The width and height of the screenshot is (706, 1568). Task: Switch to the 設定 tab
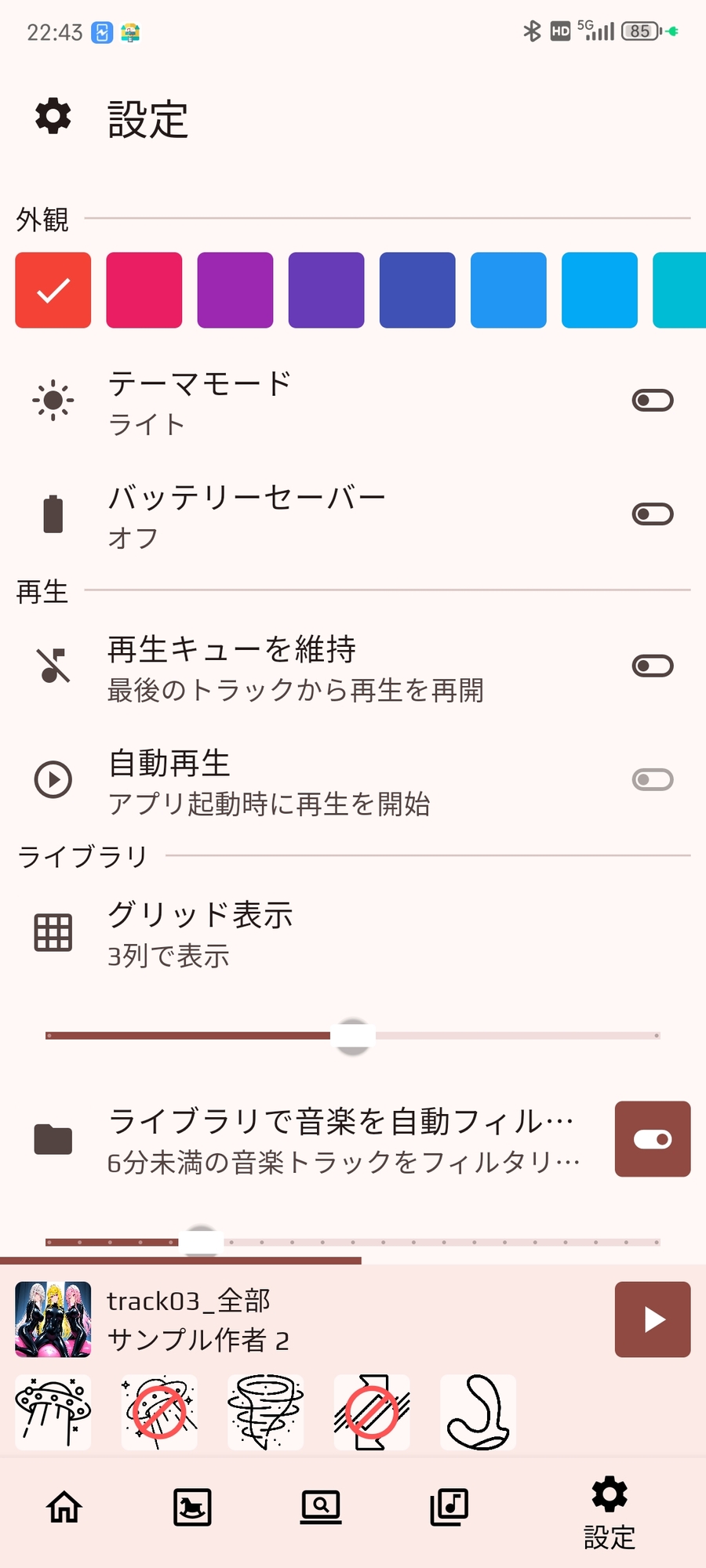click(610, 1507)
